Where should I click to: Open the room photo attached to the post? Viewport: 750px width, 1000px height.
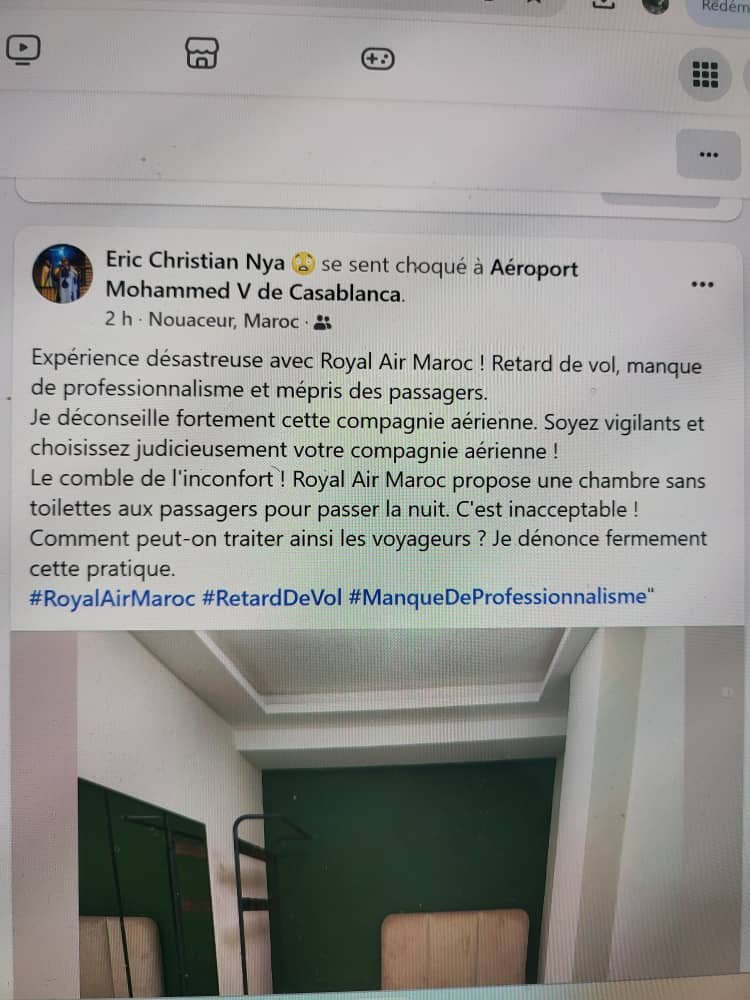click(x=380, y=810)
